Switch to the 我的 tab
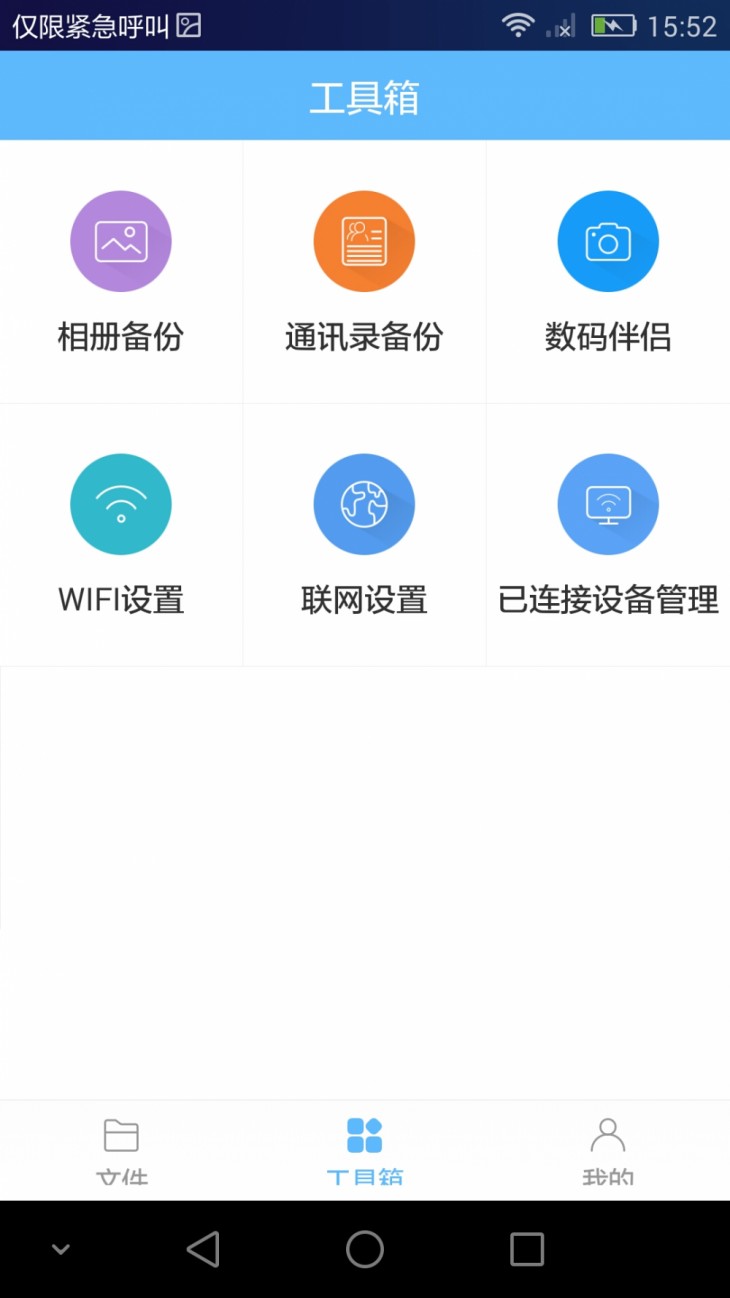 click(x=608, y=1150)
